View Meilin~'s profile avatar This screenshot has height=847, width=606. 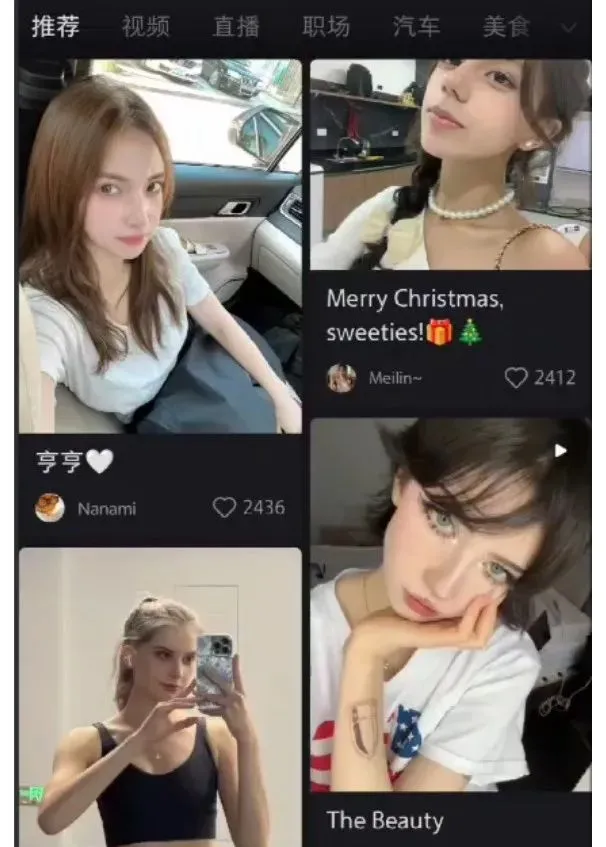(341, 378)
